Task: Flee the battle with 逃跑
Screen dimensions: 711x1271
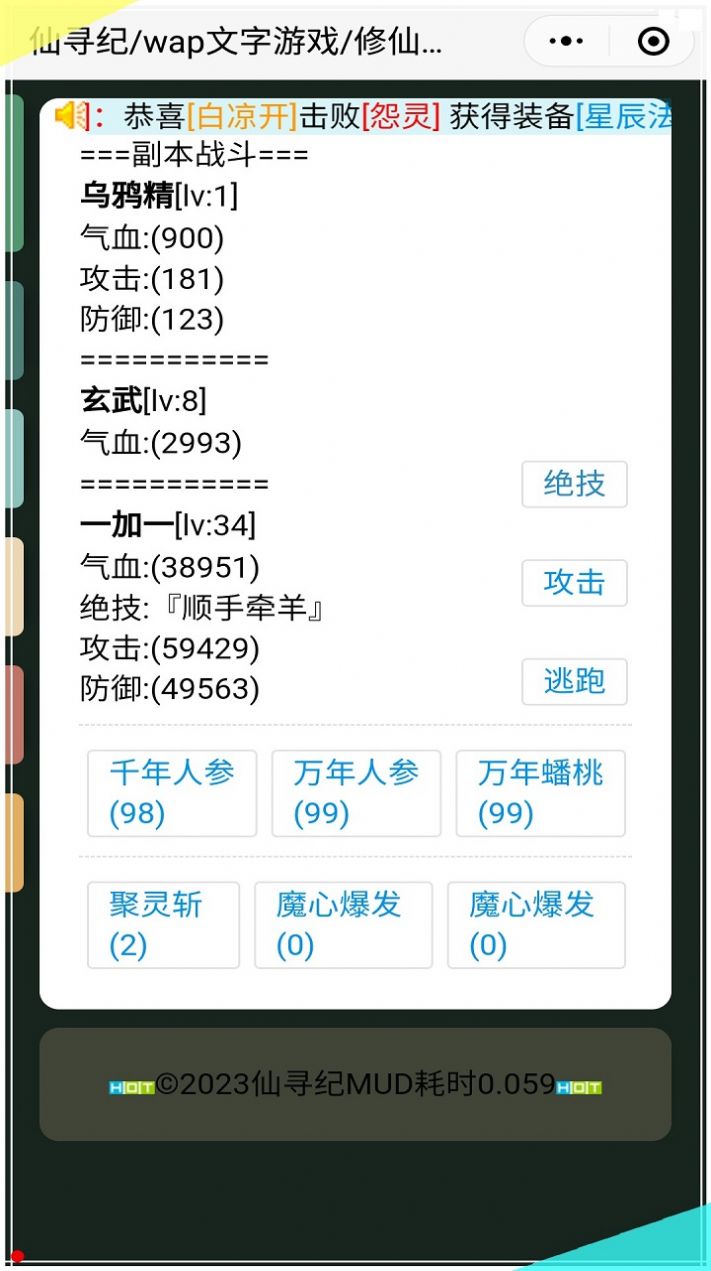Action: point(574,681)
